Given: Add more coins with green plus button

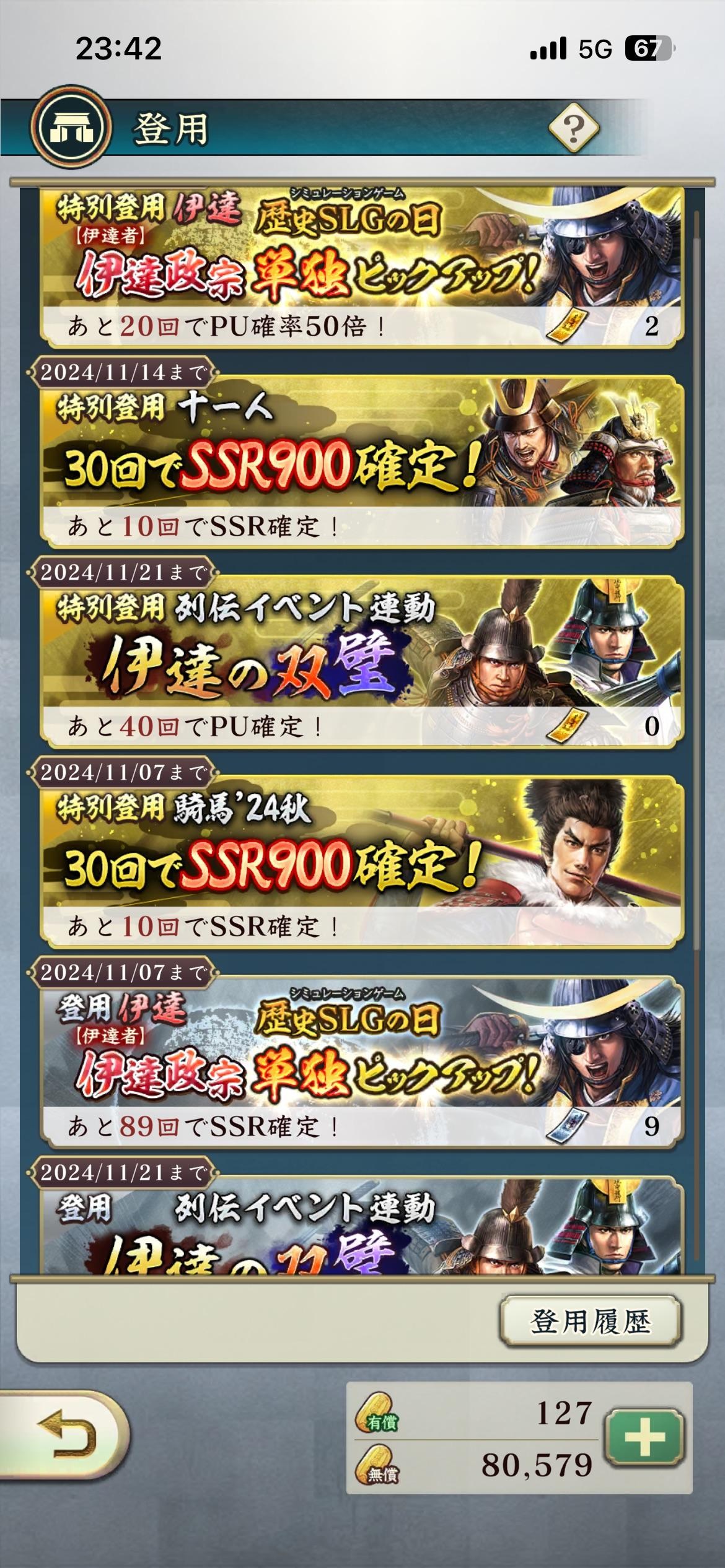Looking at the screenshot, I should 644,1436.
